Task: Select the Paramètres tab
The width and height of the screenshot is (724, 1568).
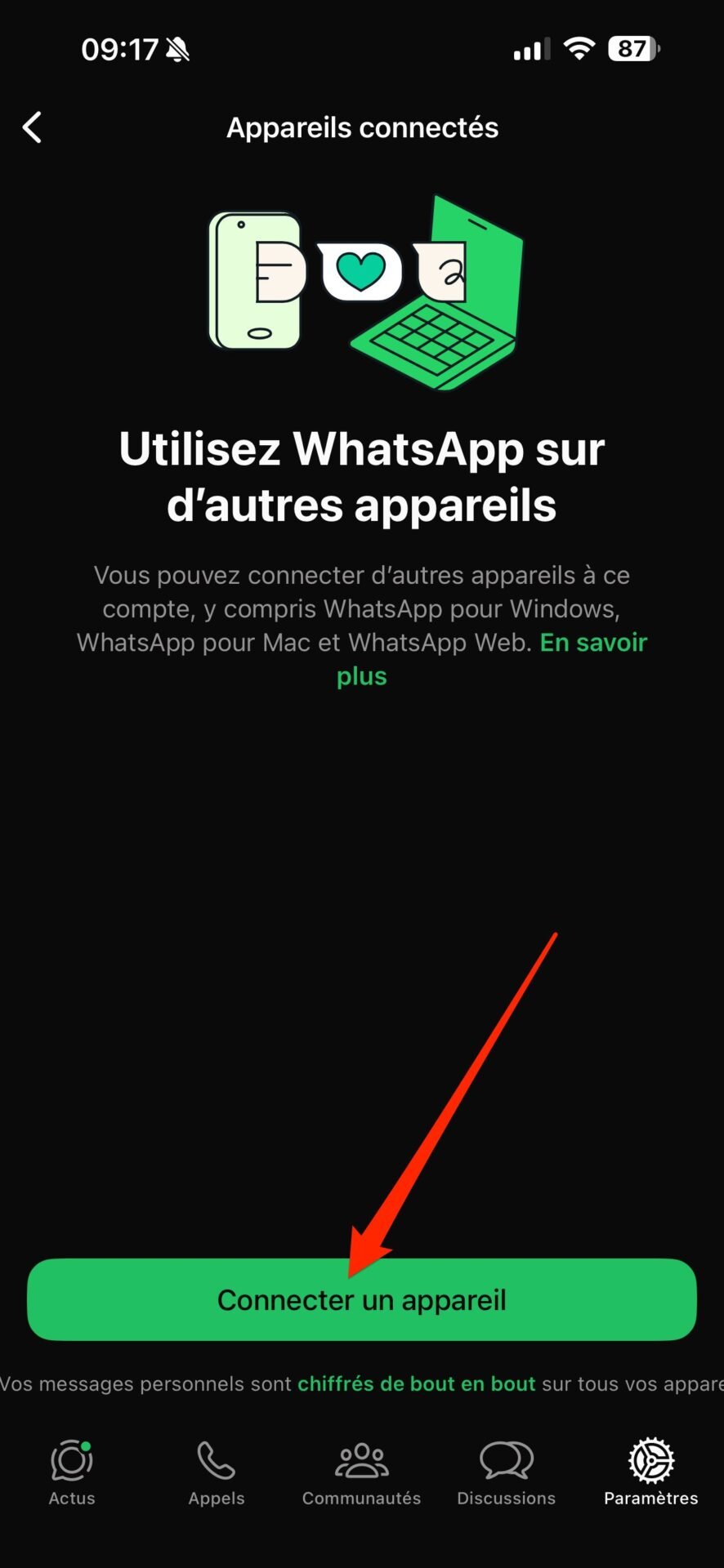Action: [651, 1473]
